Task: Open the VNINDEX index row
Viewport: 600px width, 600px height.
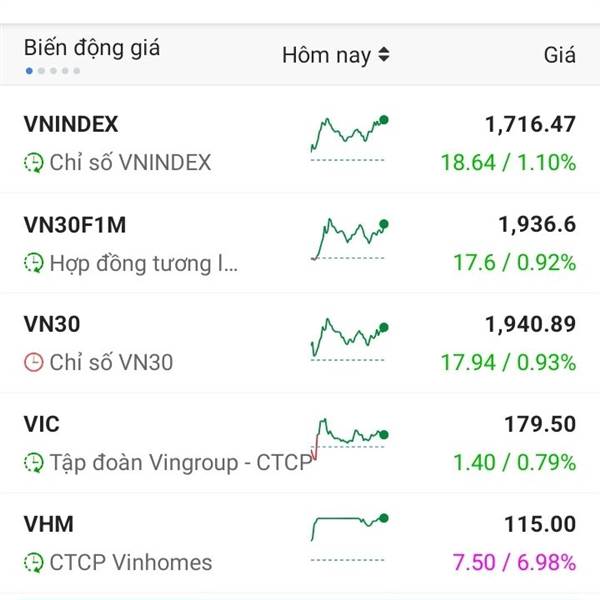Action: click(299, 142)
